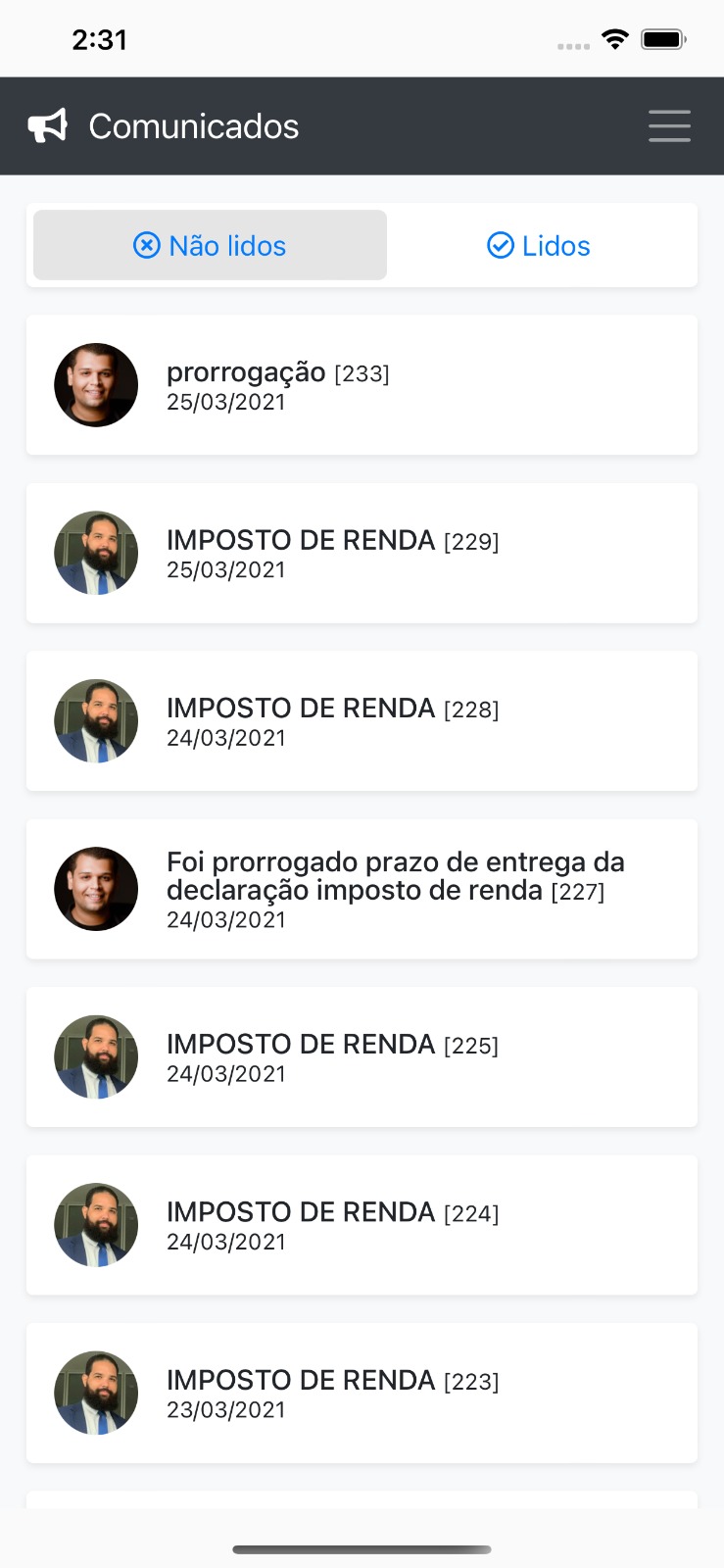The image size is (724, 1568).
Task: Tap the home indicator bar at bottom
Action: point(362,1549)
